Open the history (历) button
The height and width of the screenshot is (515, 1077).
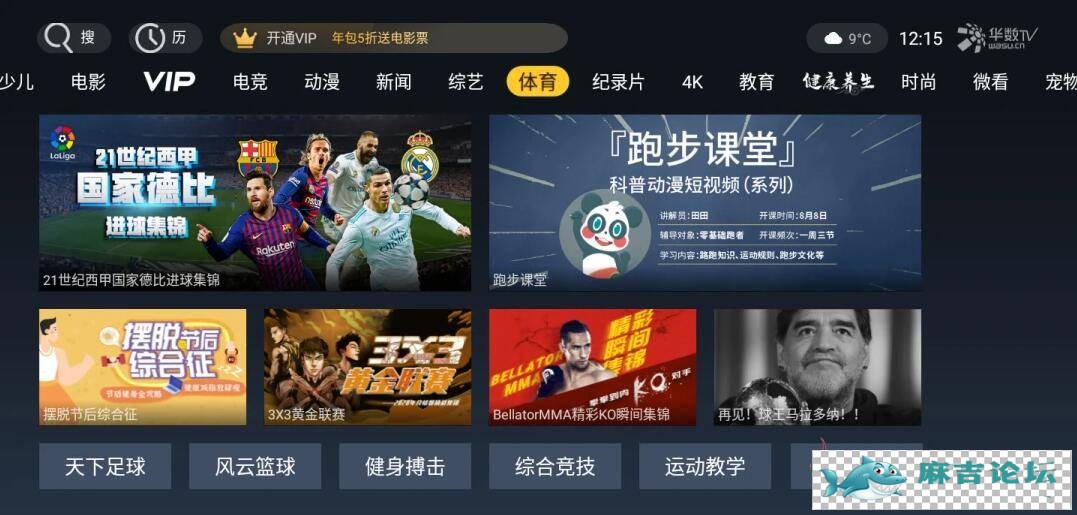[x=164, y=38]
